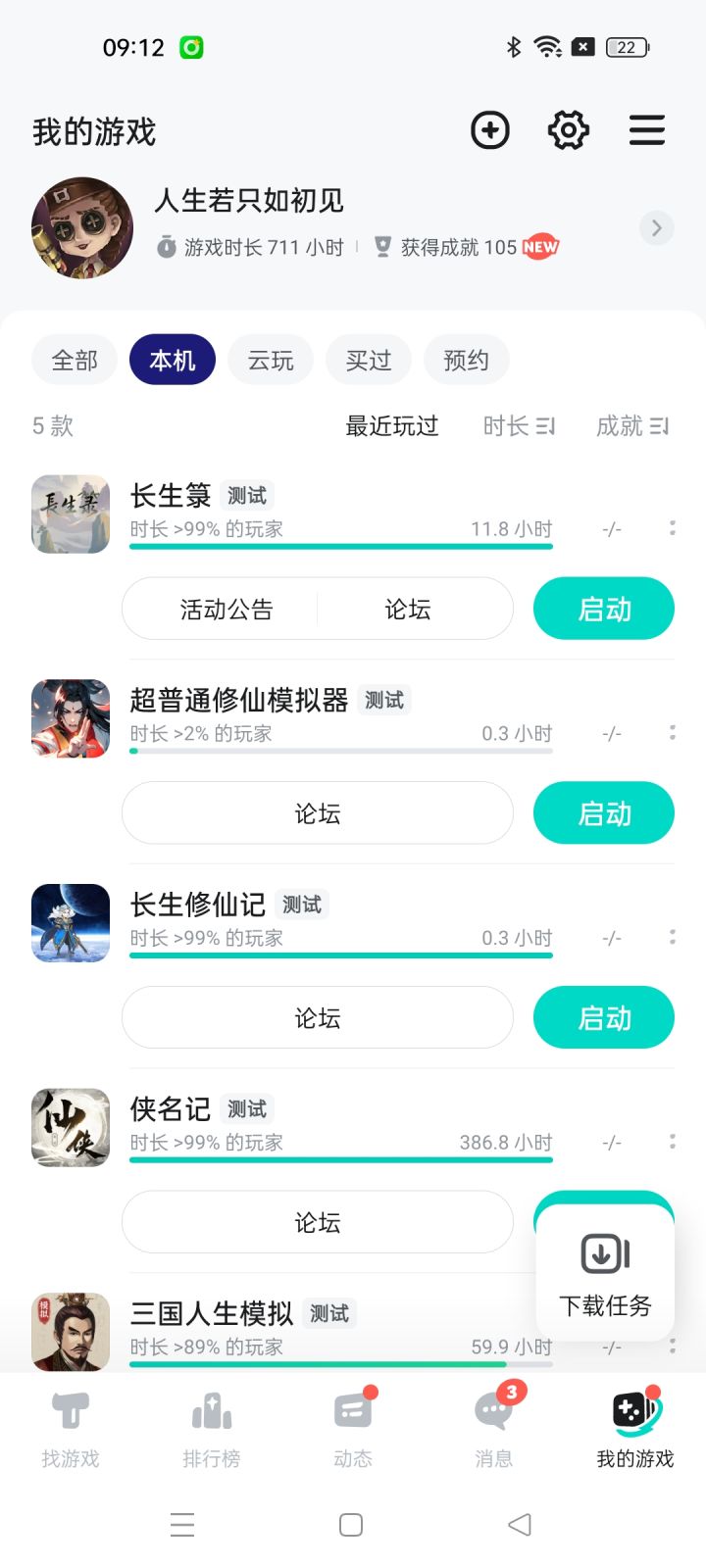Viewport: 706px width, 1568px height.
Task: Tap the add game plus icon
Action: click(490, 130)
